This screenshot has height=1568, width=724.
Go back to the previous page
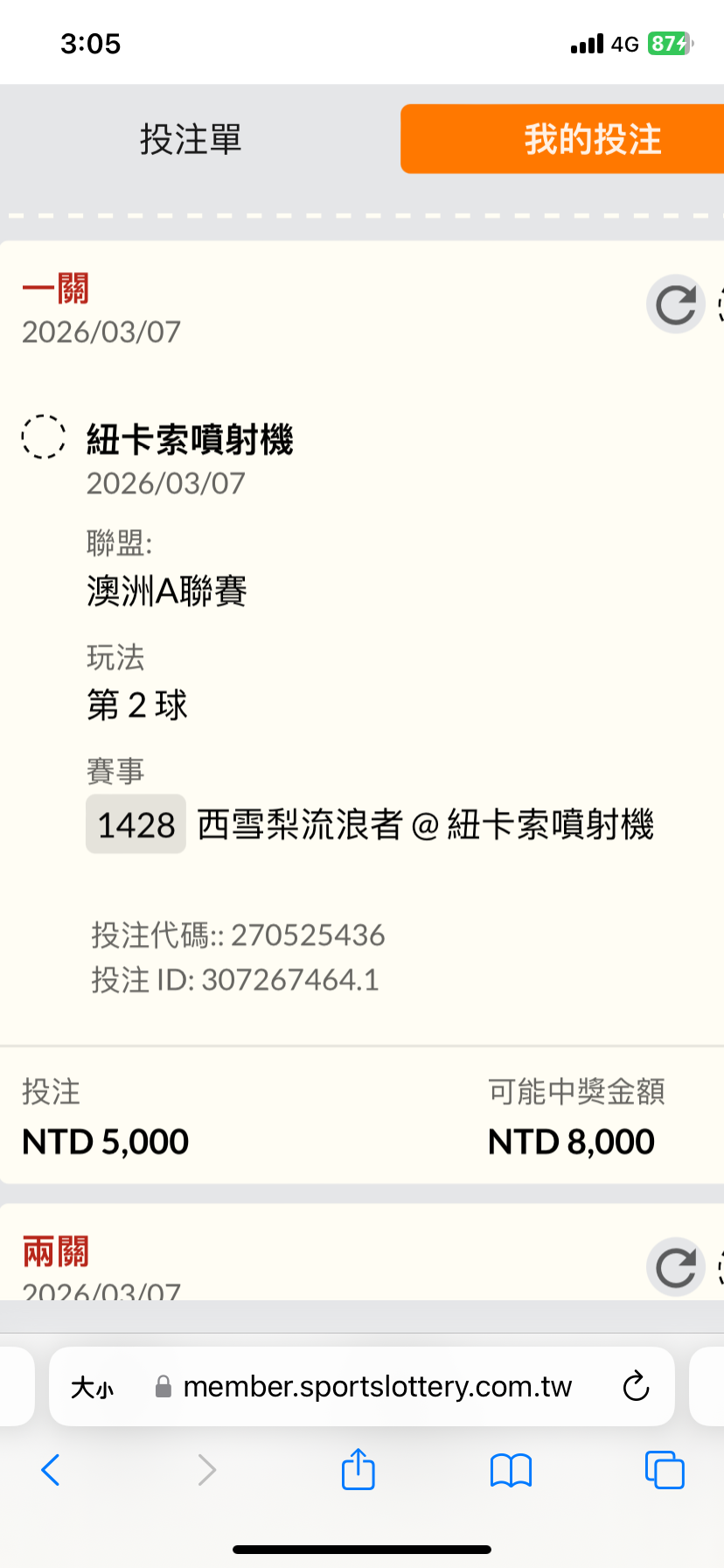51,1470
